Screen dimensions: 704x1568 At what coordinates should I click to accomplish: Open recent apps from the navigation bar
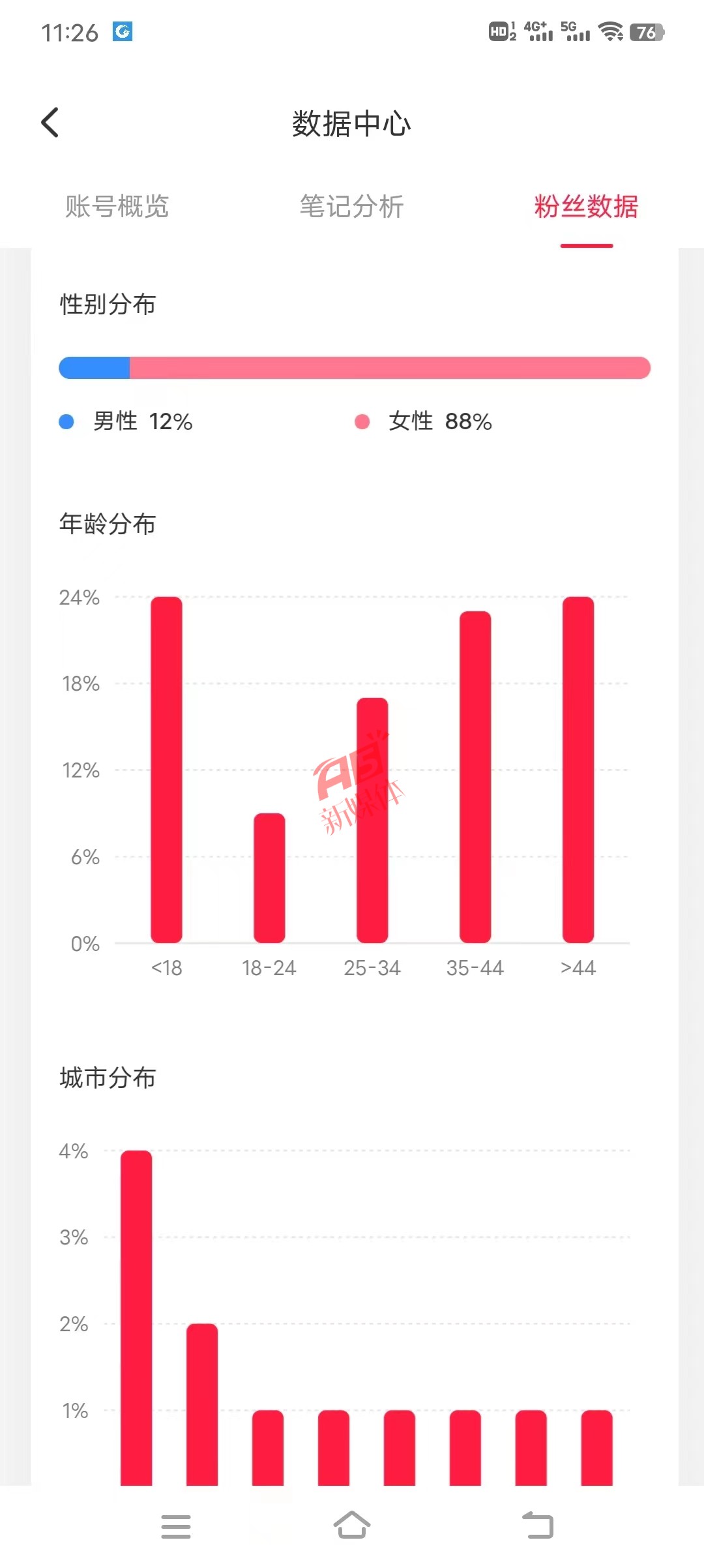click(x=176, y=1526)
